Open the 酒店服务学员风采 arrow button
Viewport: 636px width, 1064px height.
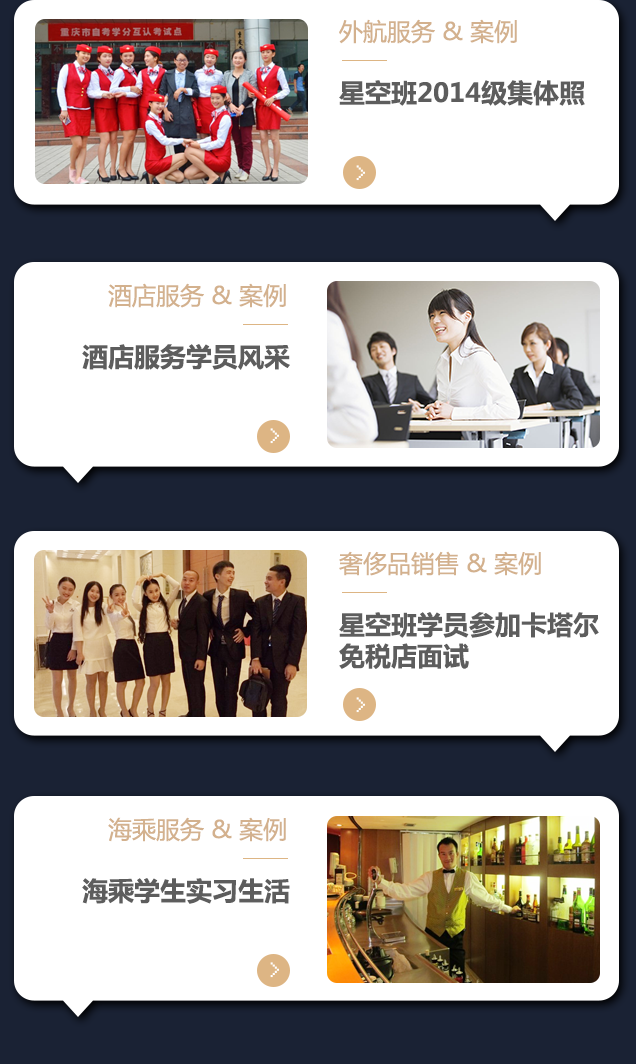coord(273,436)
